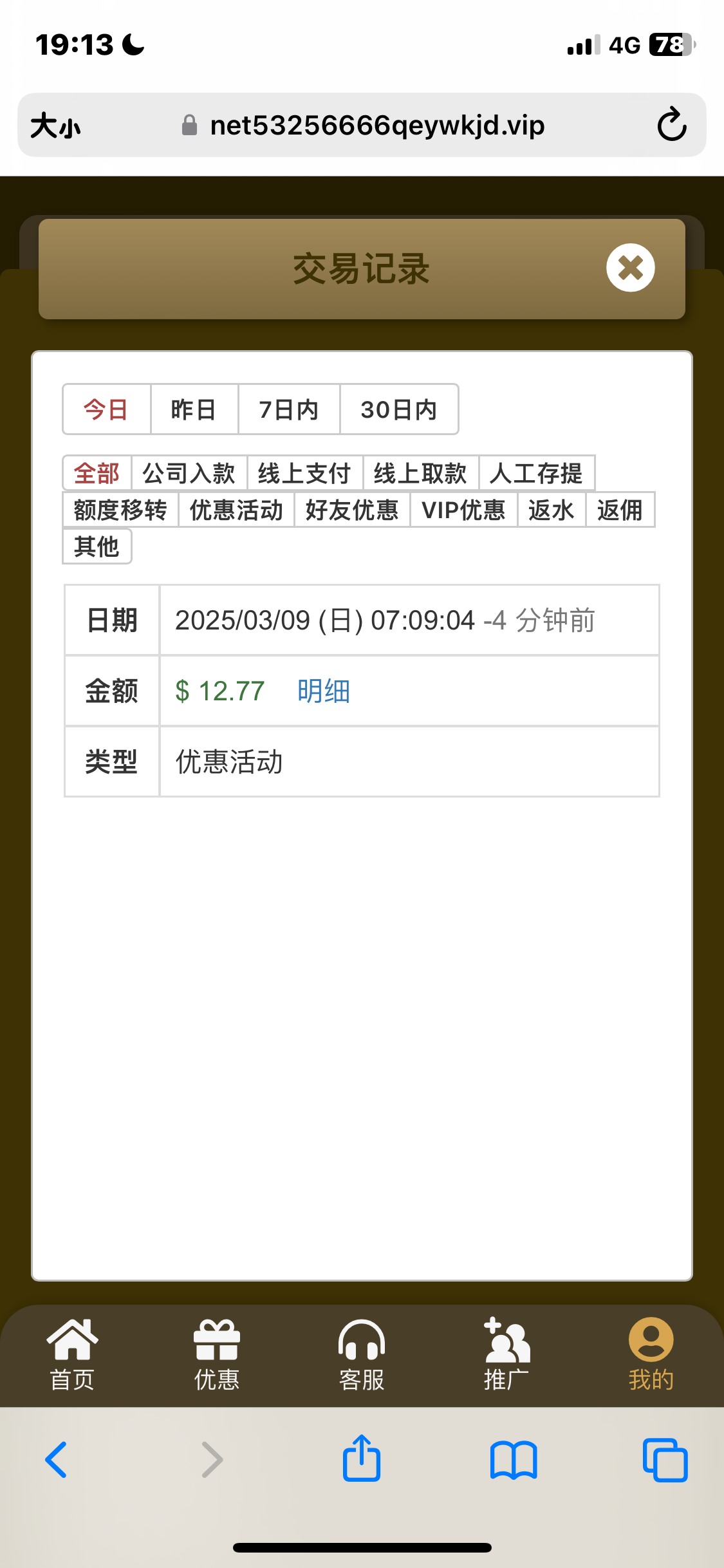
Task: Filter by 返水
Action: pyautogui.click(x=551, y=510)
